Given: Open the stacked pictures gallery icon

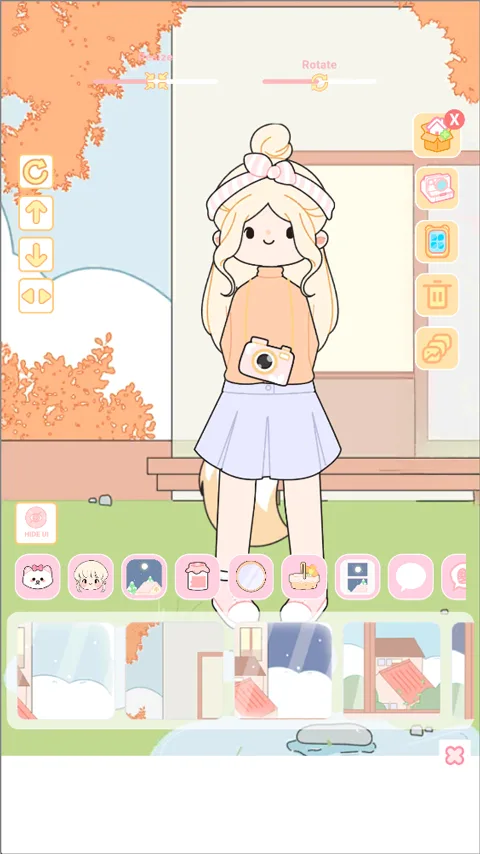Looking at the screenshot, I should point(437,349).
